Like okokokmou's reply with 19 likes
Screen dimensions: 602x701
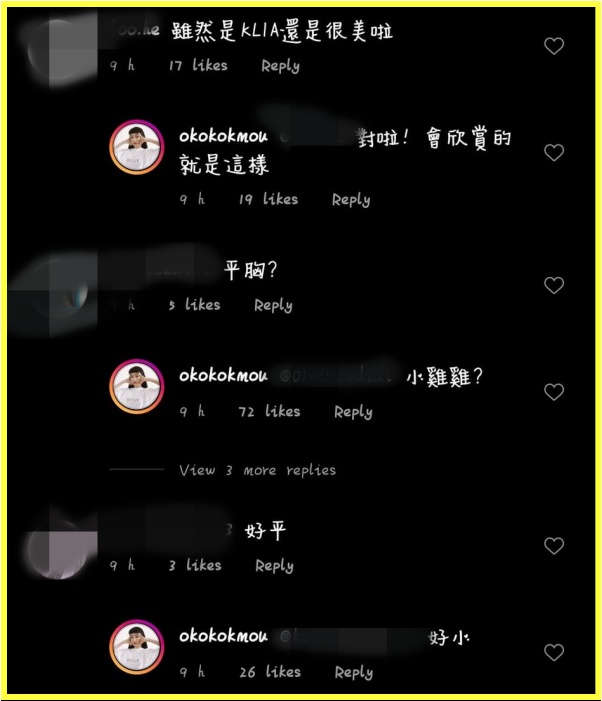pos(554,153)
